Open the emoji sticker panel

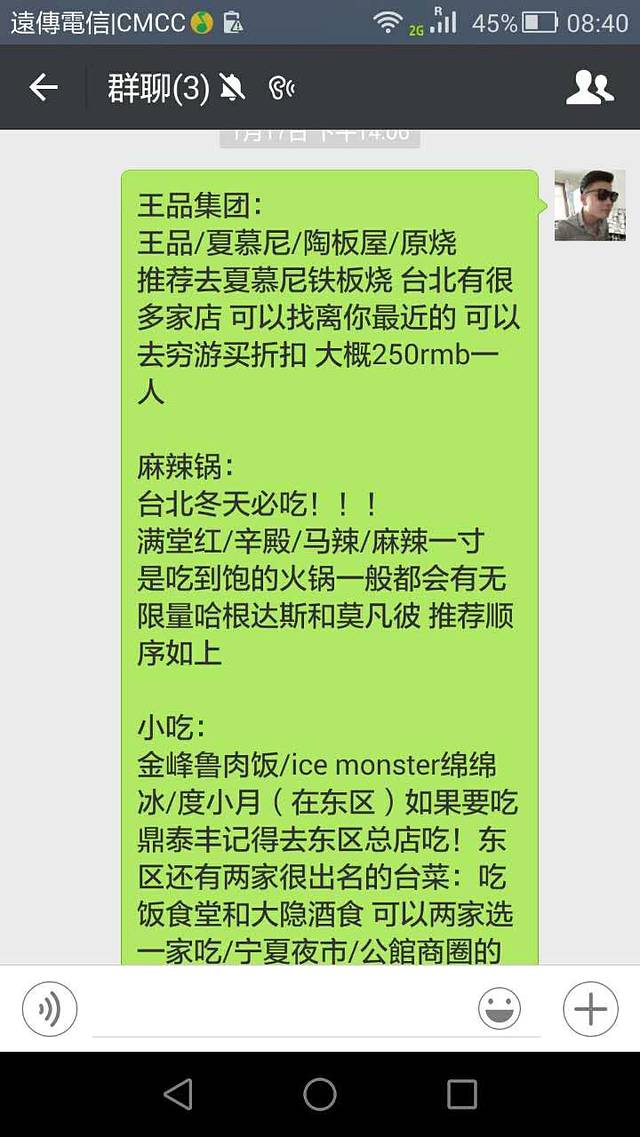pyautogui.click(x=499, y=1008)
